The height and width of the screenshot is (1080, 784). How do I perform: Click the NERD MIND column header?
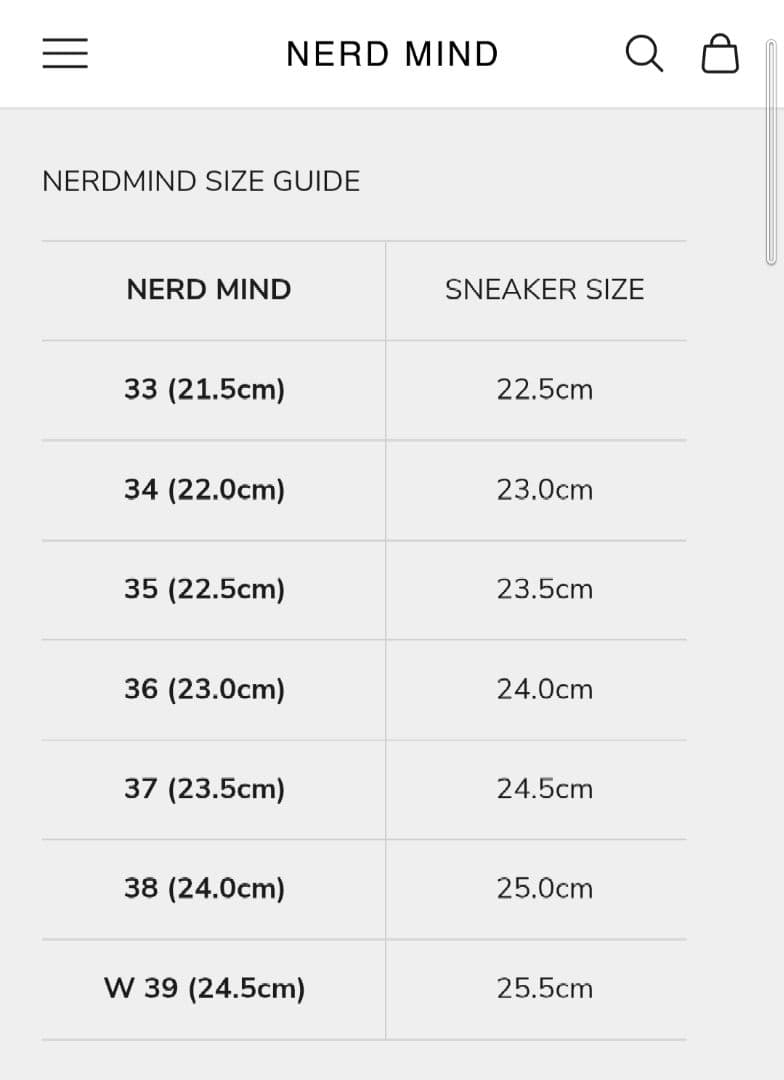tap(209, 289)
